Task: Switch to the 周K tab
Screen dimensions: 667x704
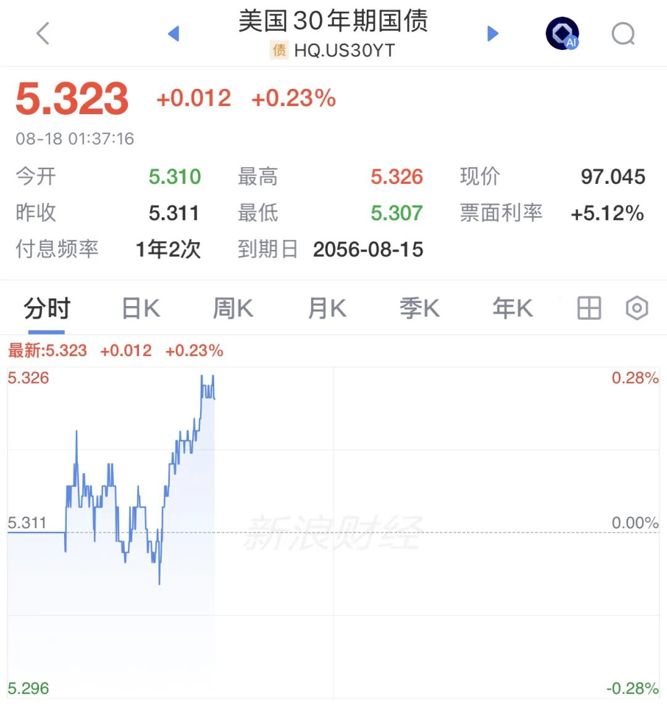Action: coord(233,309)
